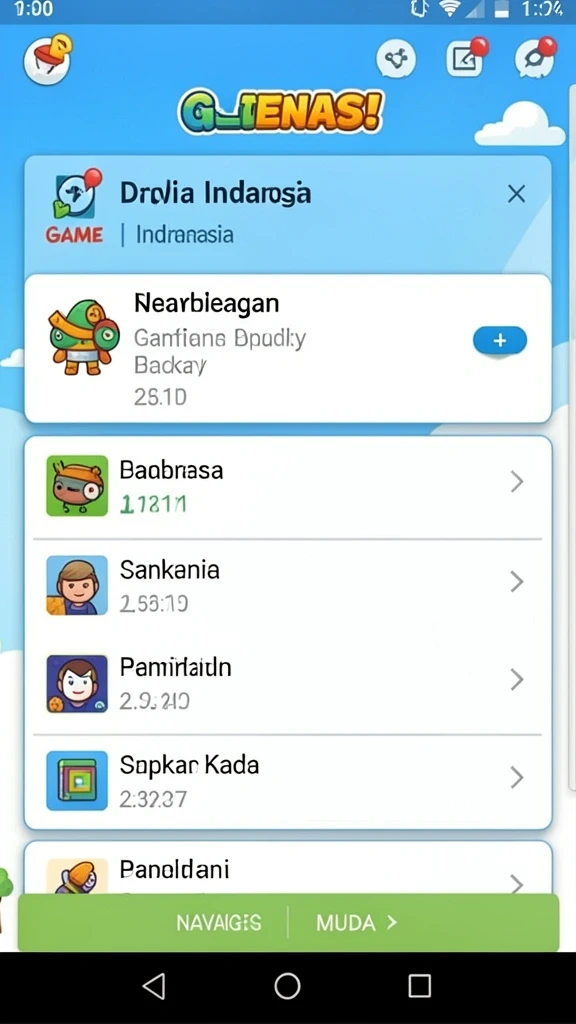This screenshot has height=1024, width=576.
Task: Select the Pamirlaidn entry
Action: point(287,684)
